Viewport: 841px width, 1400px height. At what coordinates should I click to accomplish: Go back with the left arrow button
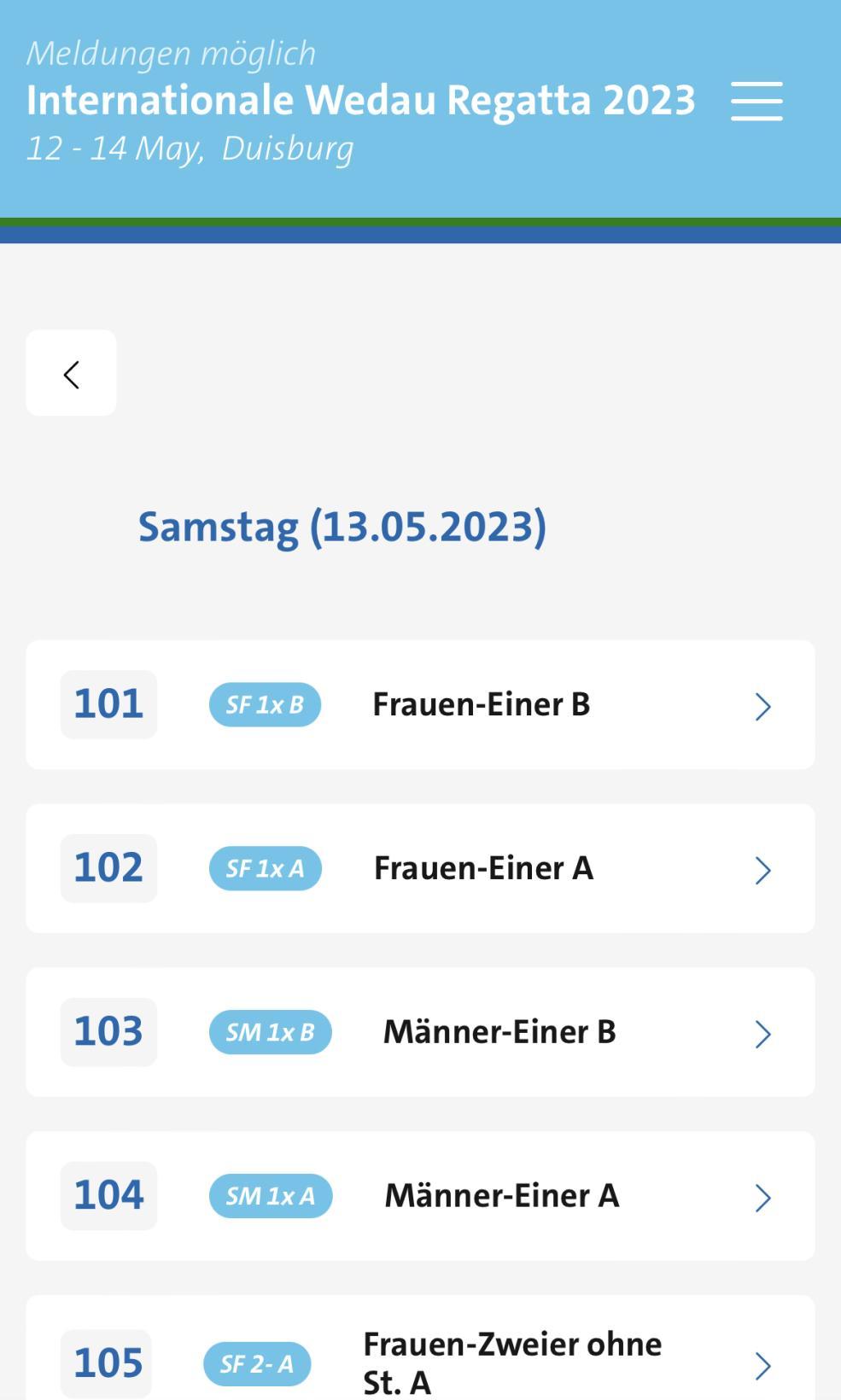tap(71, 374)
